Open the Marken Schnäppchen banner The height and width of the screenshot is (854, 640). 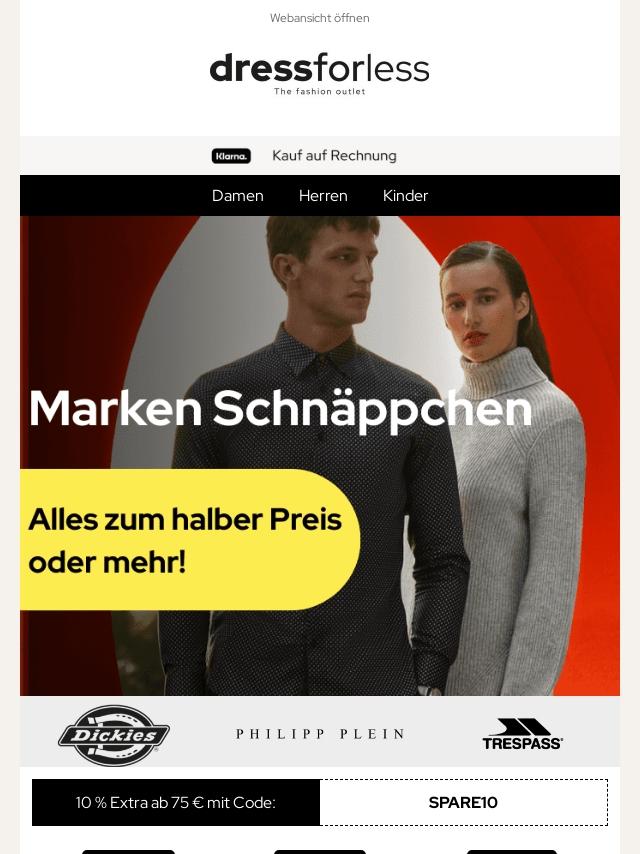[x=320, y=455]
